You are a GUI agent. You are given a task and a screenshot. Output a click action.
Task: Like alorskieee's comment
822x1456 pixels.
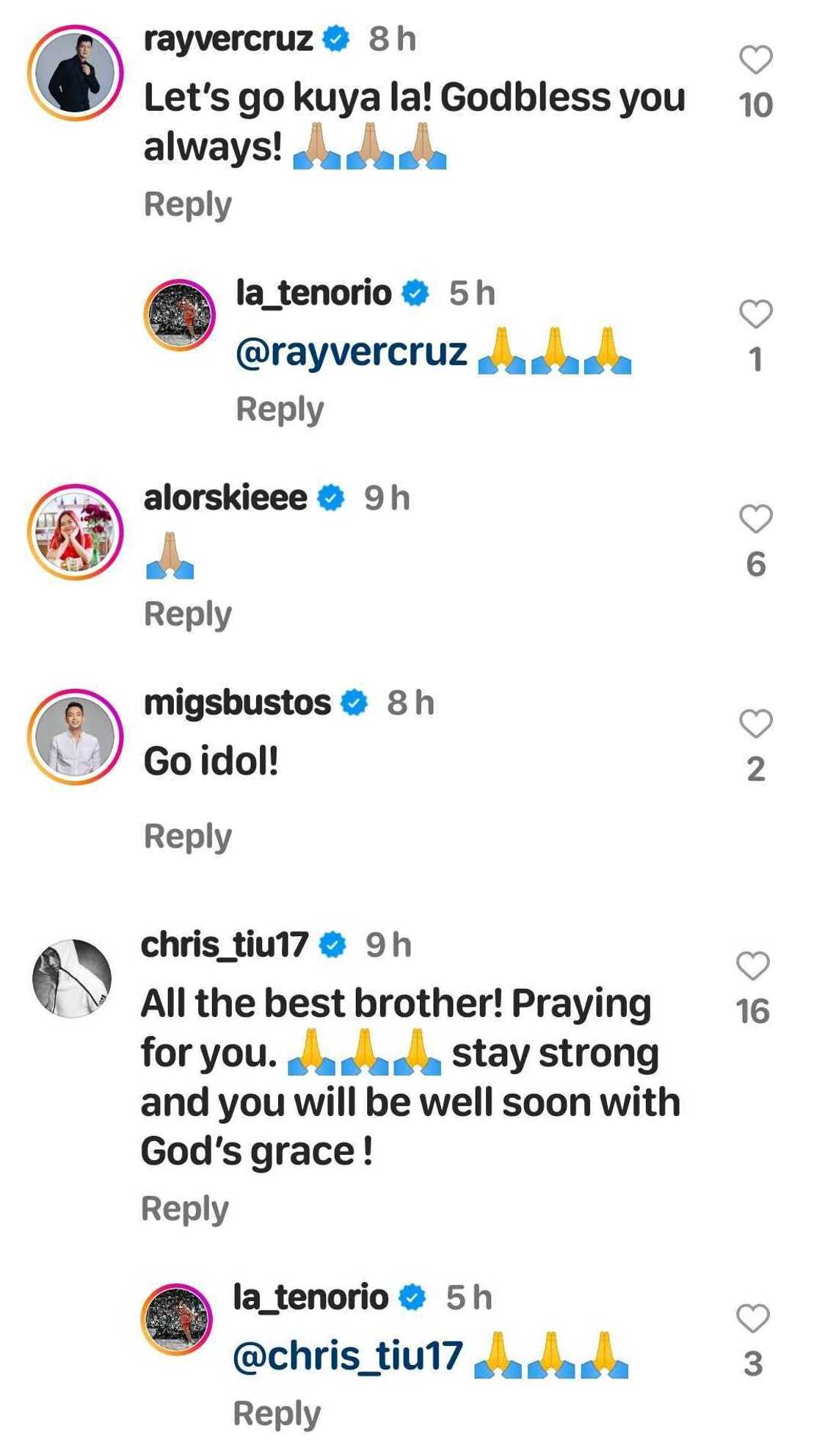tap(755, 519)
